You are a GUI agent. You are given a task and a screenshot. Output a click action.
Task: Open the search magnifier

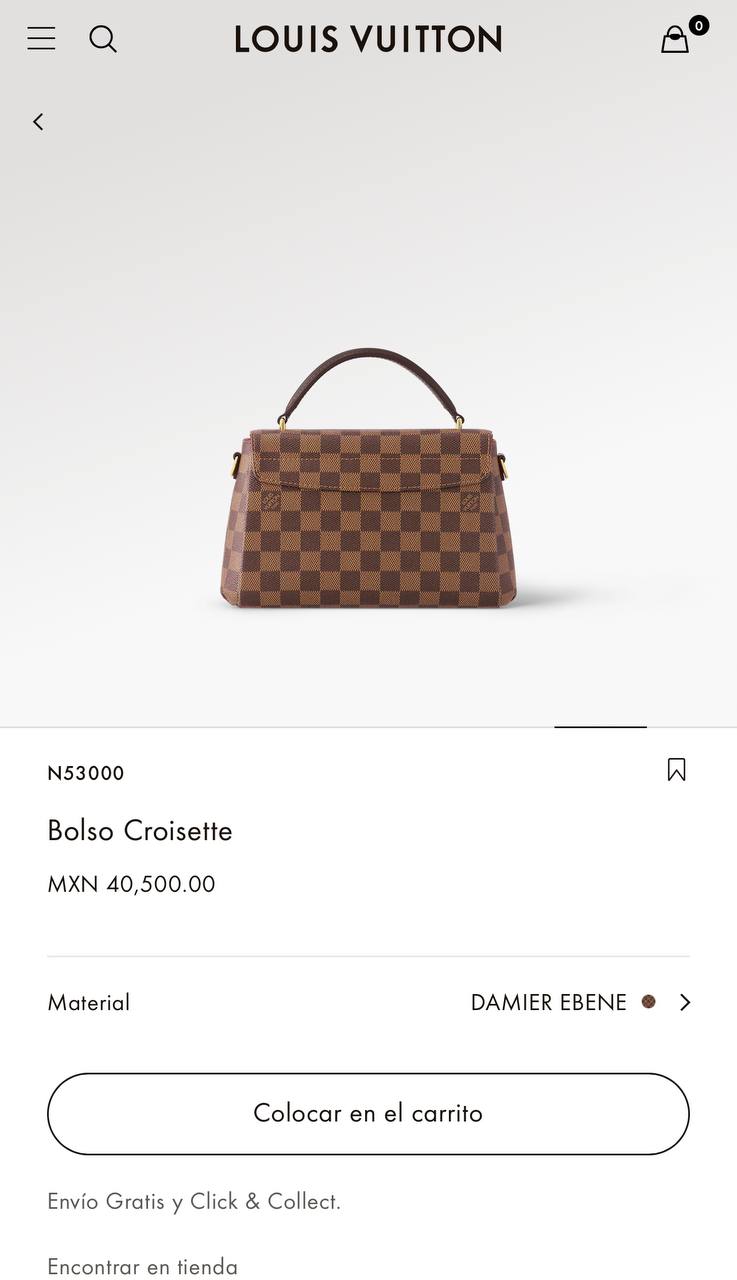click(103, 40)
